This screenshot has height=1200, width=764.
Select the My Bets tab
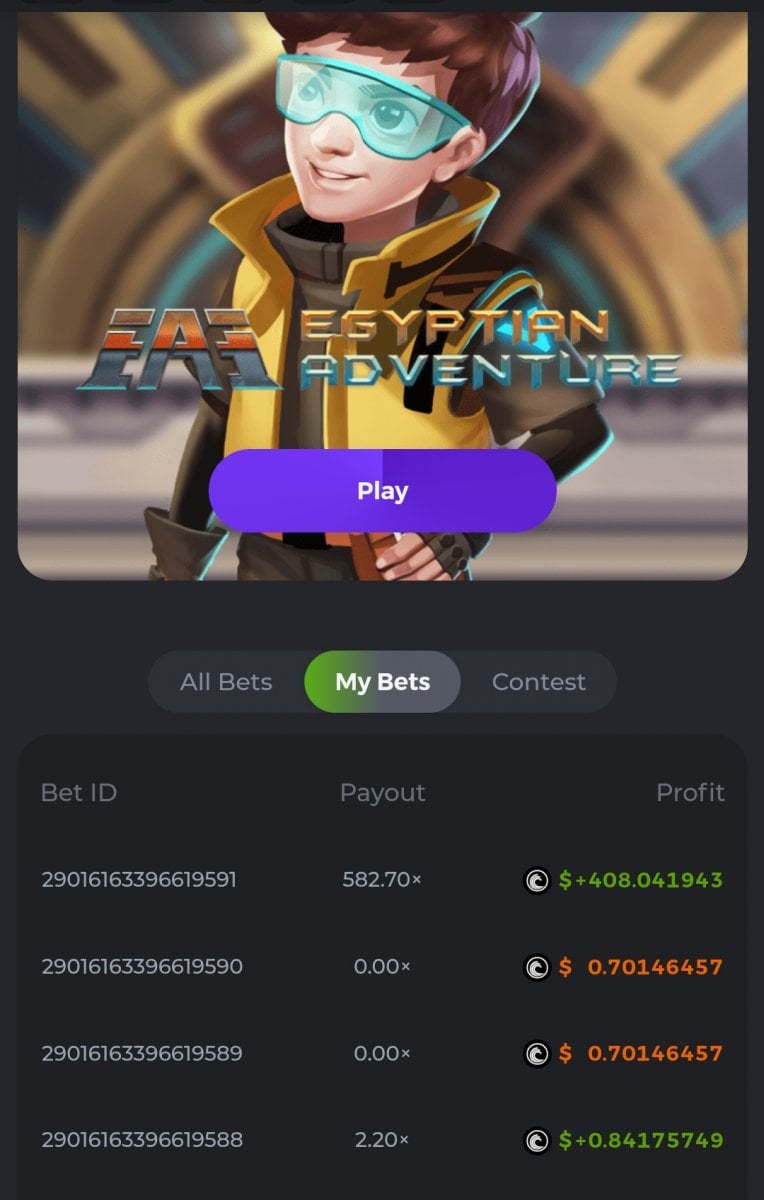(382, 682)
